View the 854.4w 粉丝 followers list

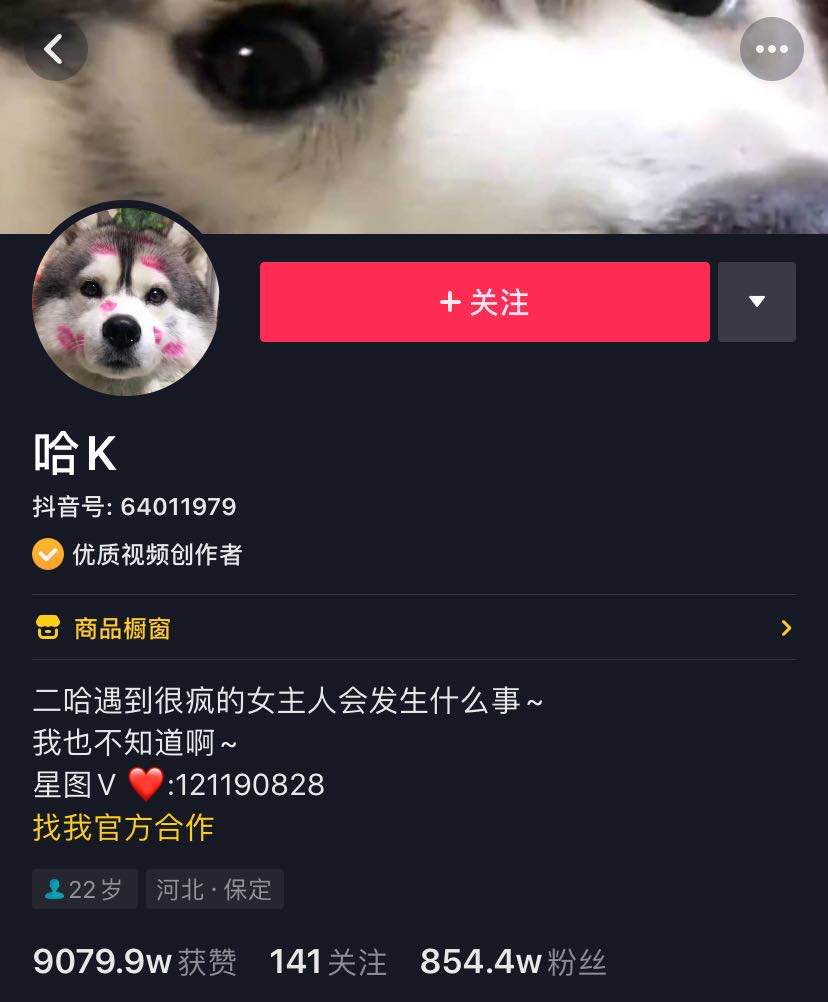[x=513, y=962]
